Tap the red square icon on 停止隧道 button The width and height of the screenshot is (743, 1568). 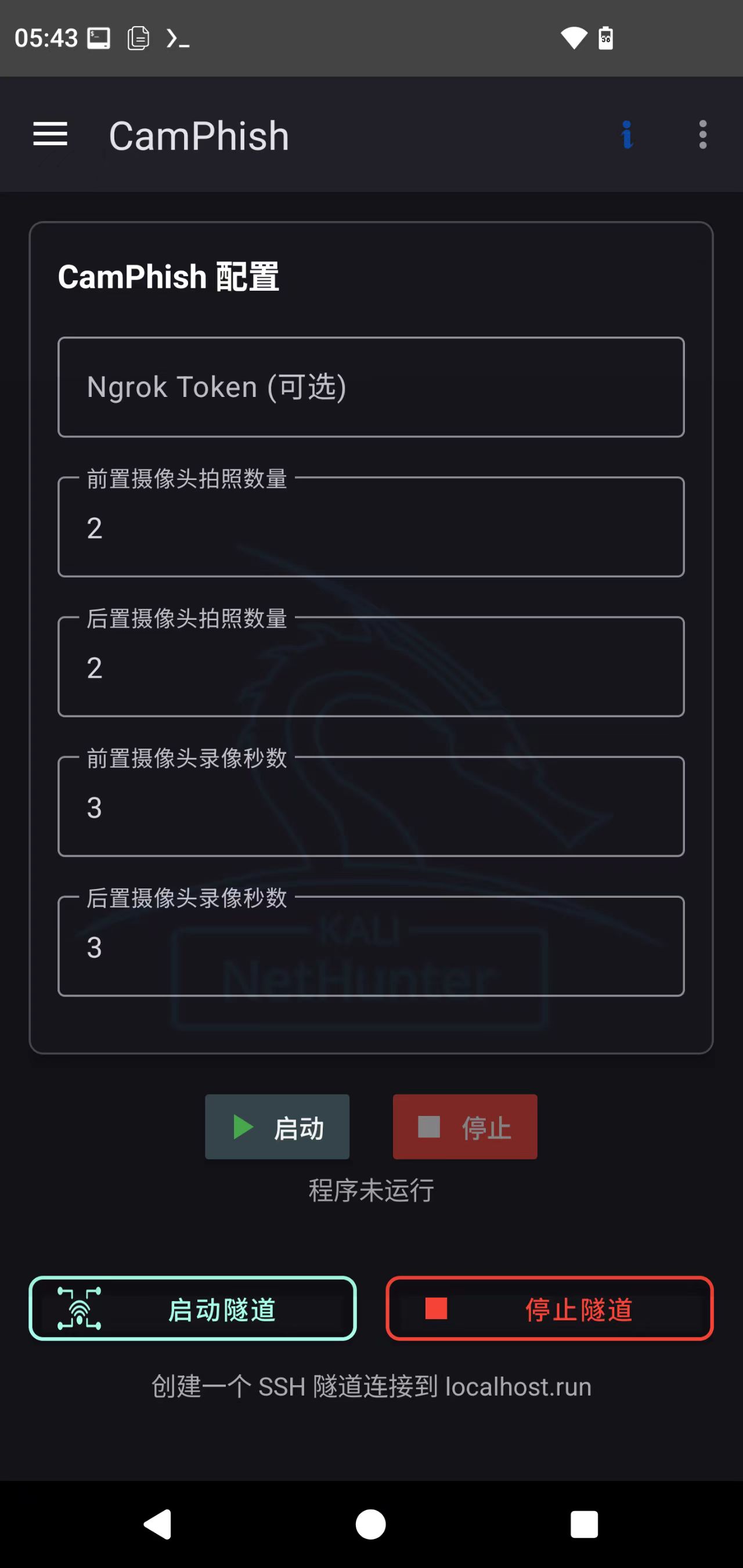coord(436,1309)
